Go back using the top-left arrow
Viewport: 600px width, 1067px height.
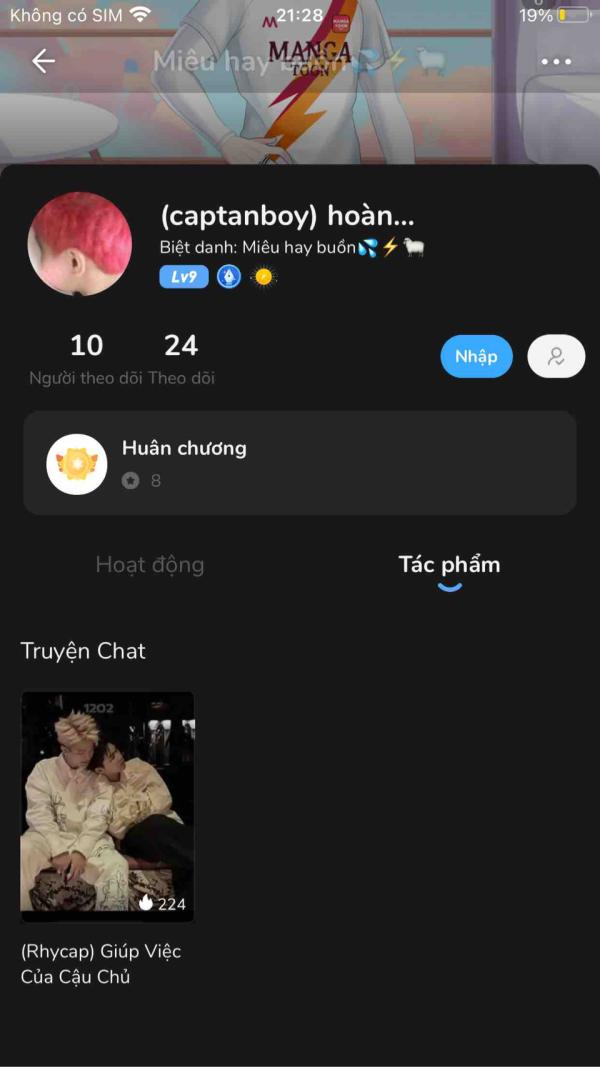point(43,61)
